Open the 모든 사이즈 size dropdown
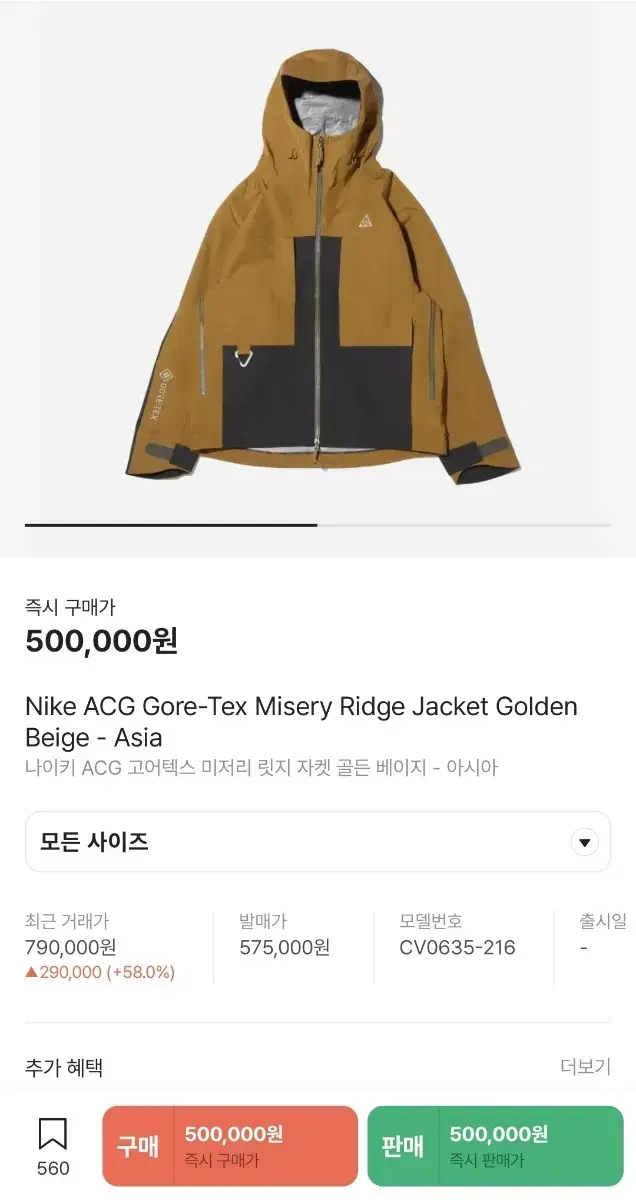 tap(317, 842)
